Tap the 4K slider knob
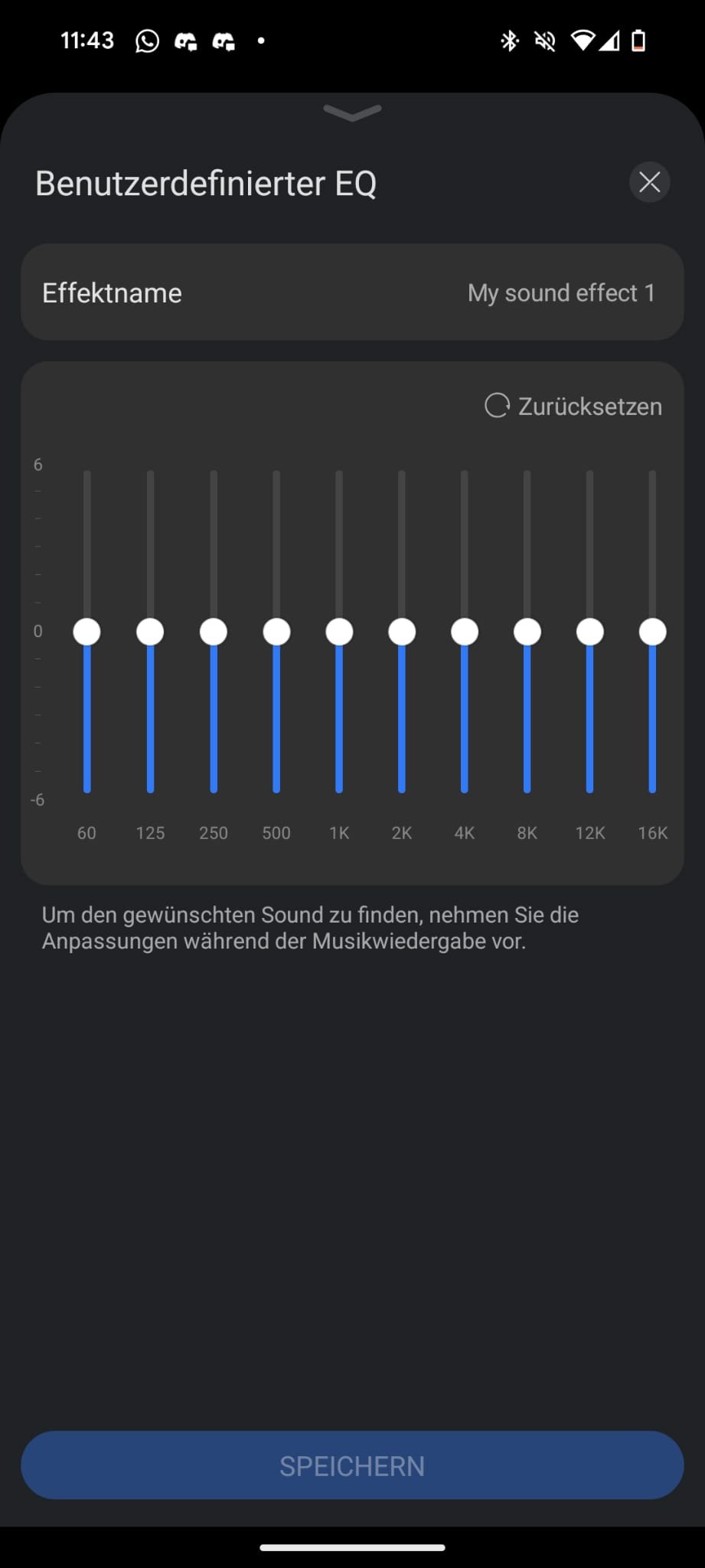The image size is (705, 1568). point(465,632)
